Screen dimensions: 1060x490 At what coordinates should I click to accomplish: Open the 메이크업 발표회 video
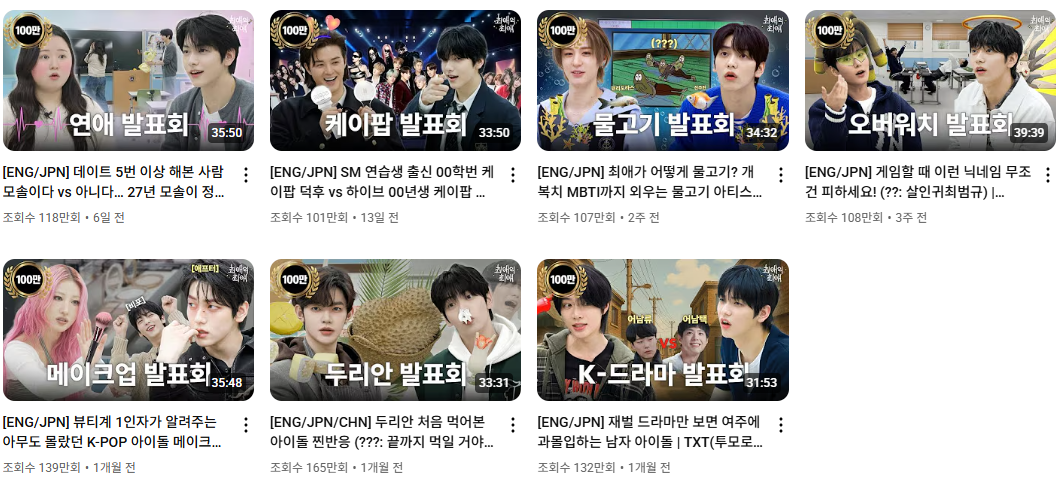[x=128, y=330]
